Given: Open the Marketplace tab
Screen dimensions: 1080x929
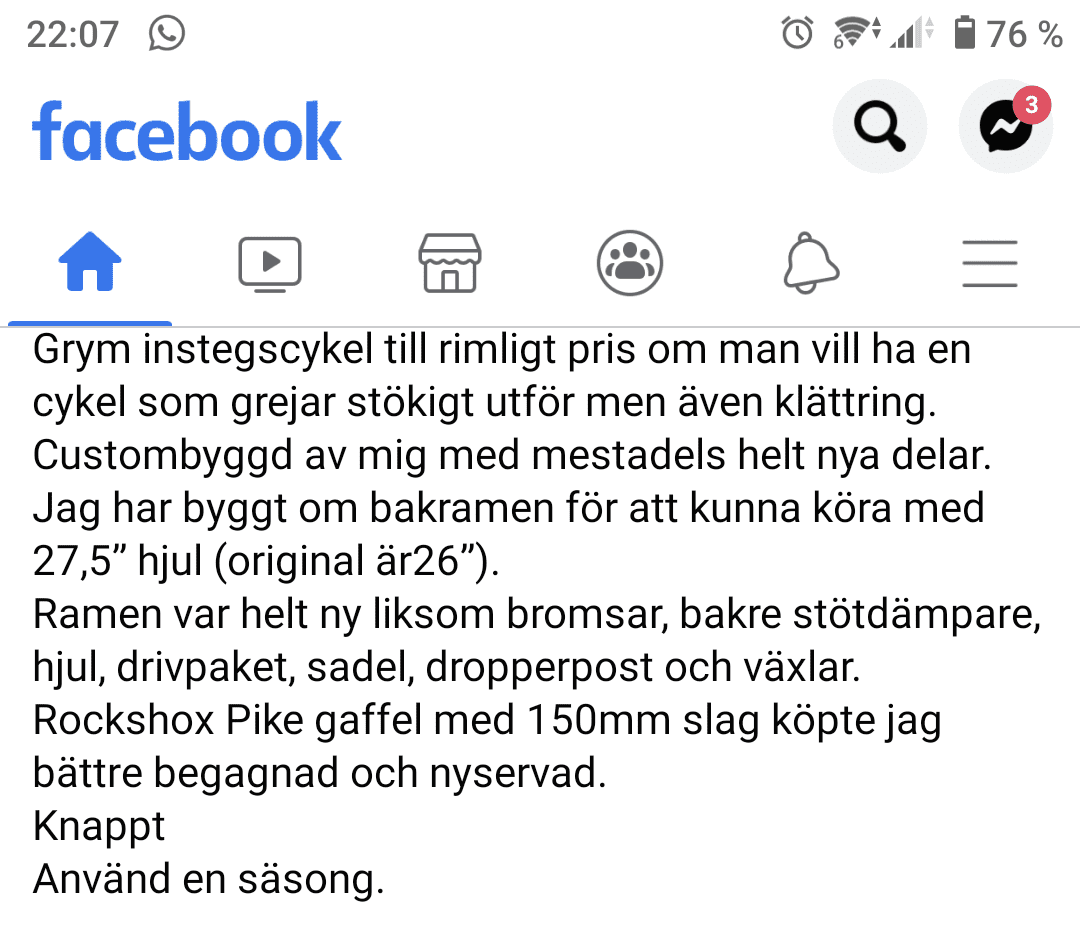Looking at the screenshot, I should tap(450, 264).
